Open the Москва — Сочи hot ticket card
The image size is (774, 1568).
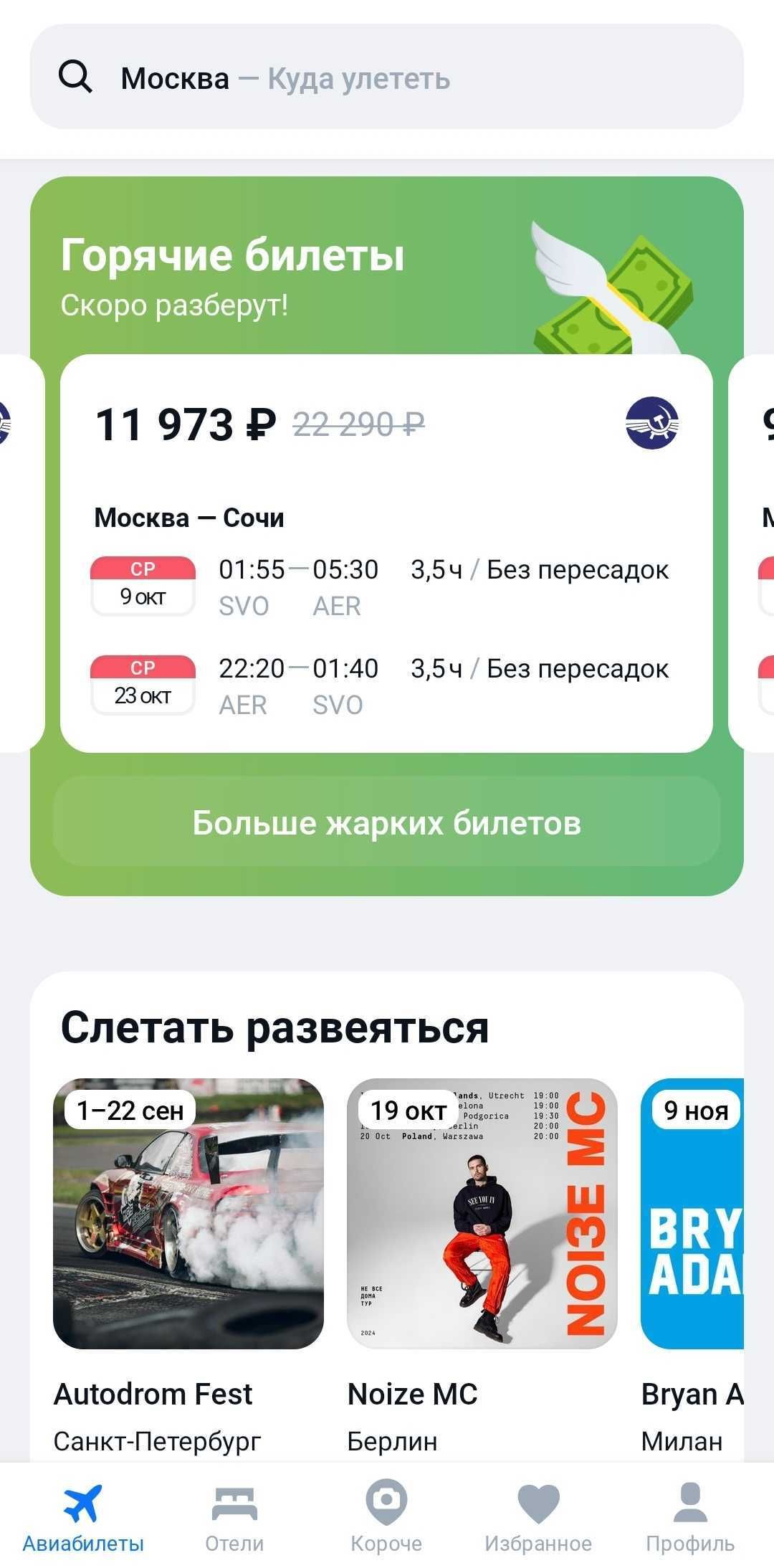(x=387, y=552)
